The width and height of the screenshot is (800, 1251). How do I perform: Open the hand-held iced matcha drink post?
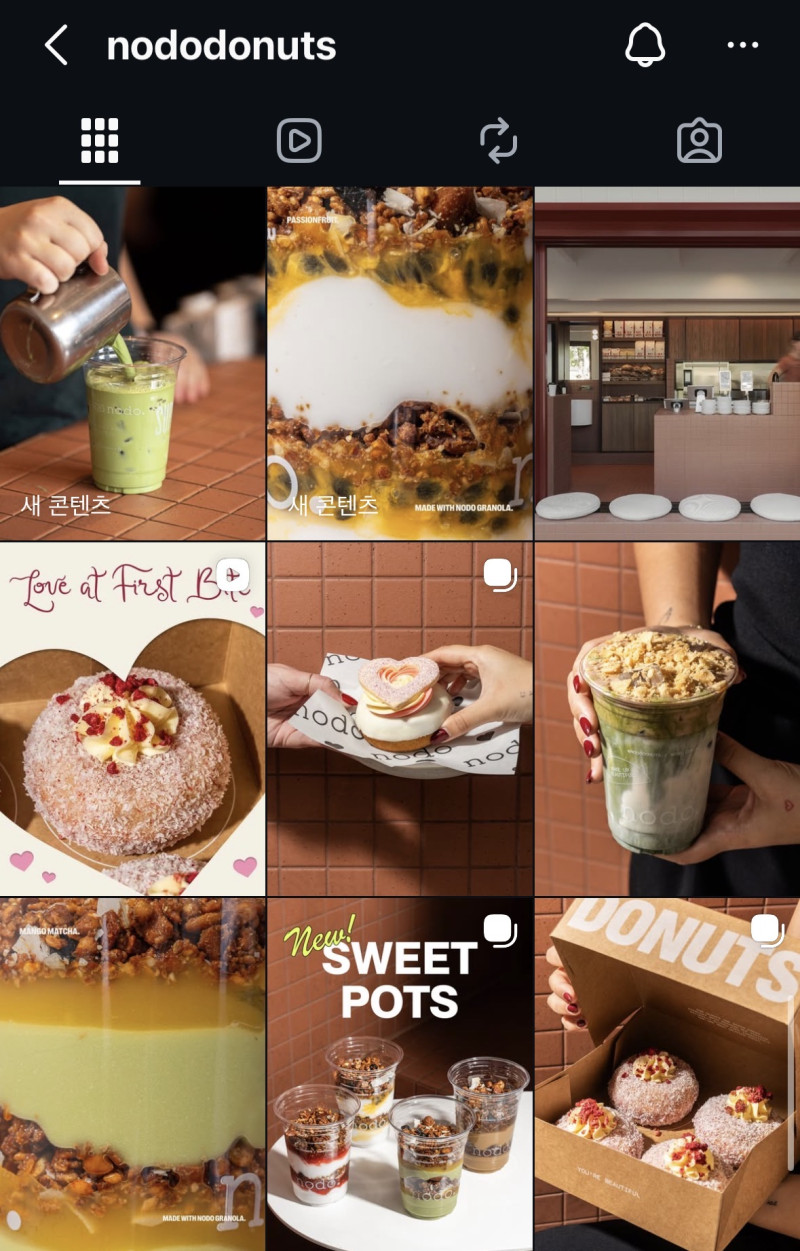[667, 719]
